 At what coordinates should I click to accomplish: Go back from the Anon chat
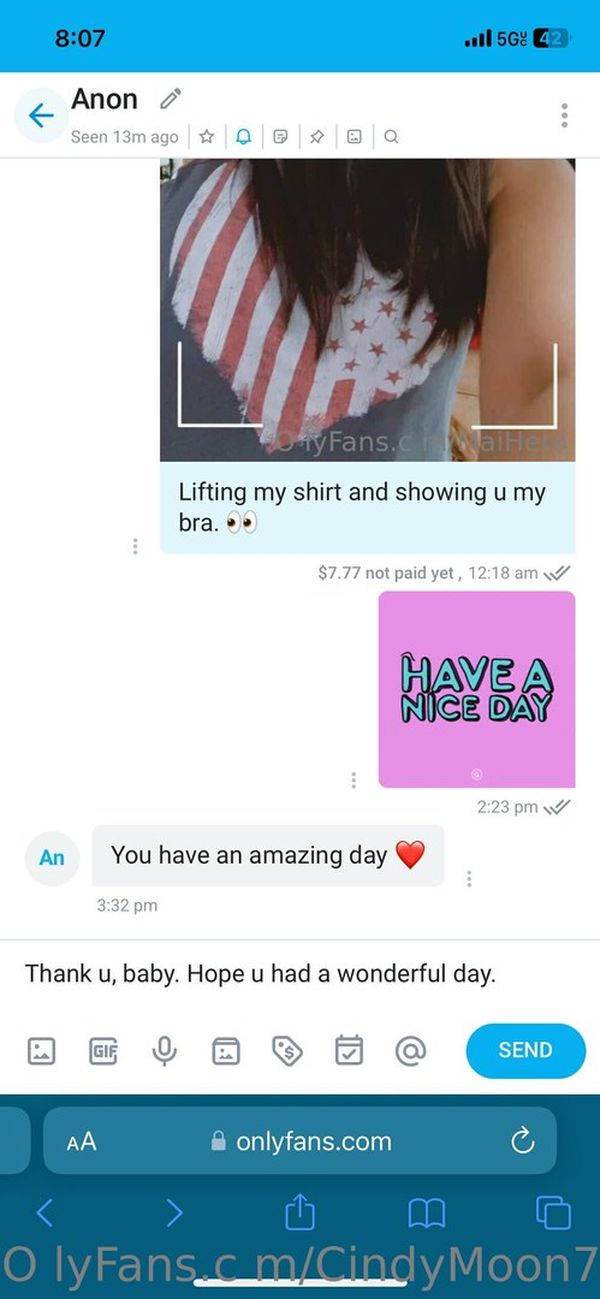pyautogui.click(x=41, y=116)
